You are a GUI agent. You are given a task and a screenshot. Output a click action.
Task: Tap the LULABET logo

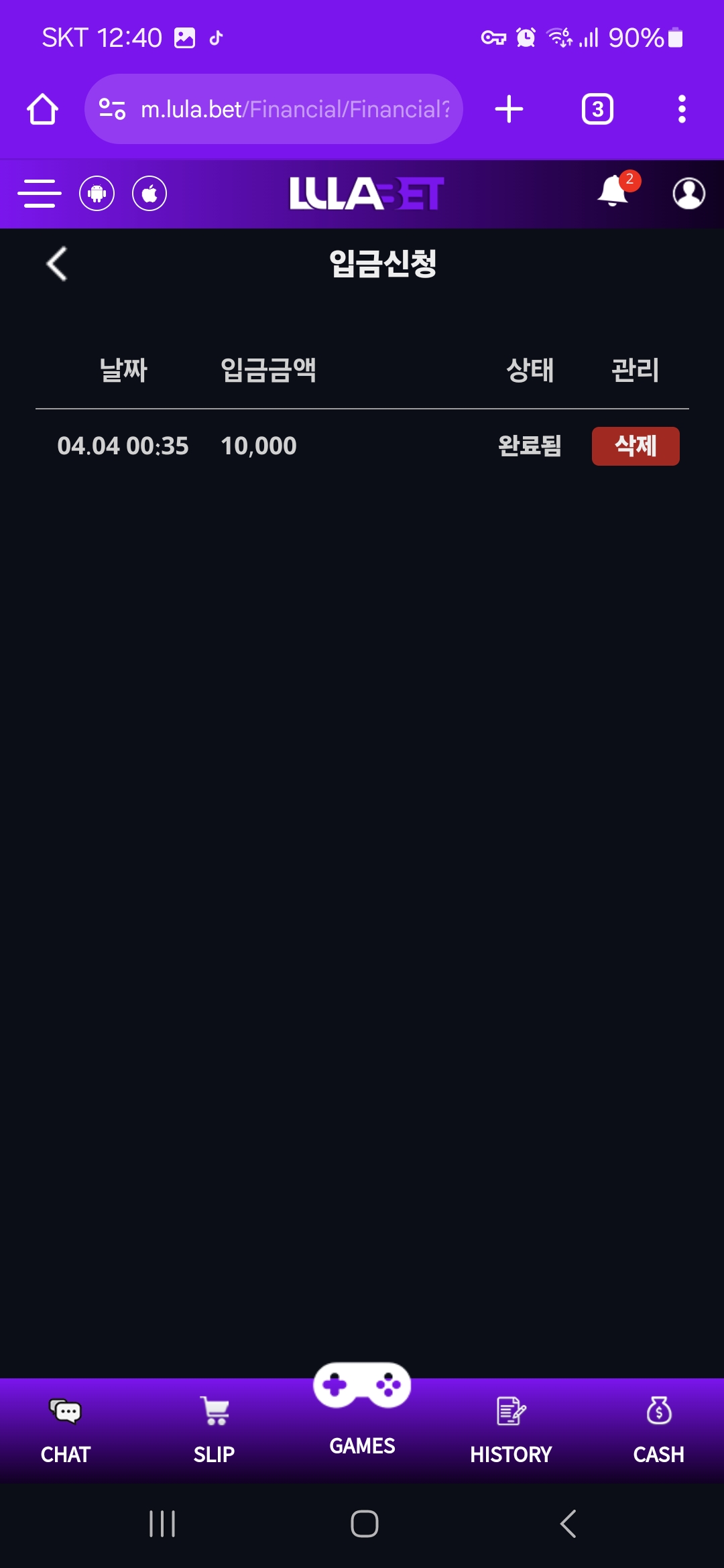[366, 194]
